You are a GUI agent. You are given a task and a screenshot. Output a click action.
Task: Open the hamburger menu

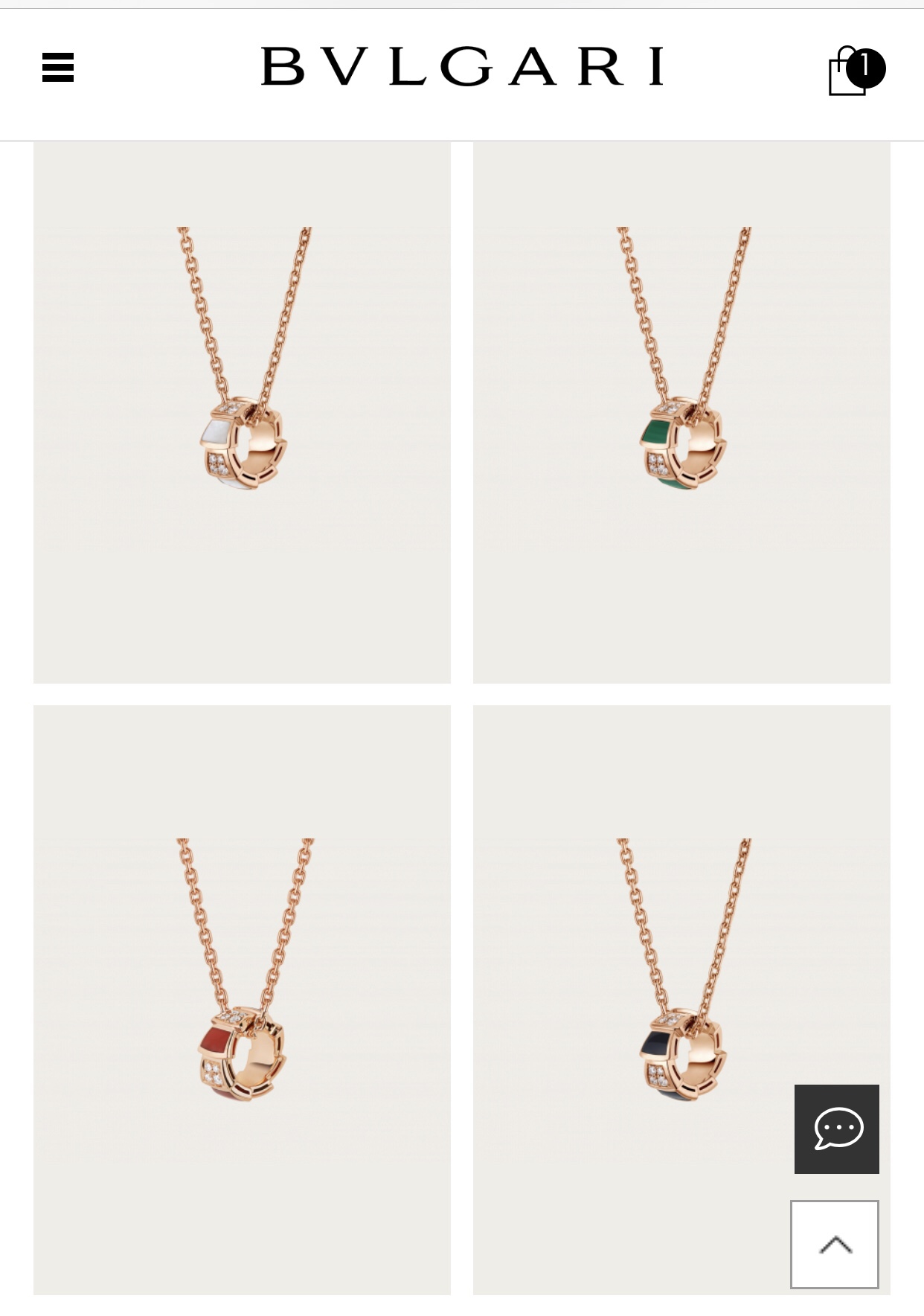(58, 68)
